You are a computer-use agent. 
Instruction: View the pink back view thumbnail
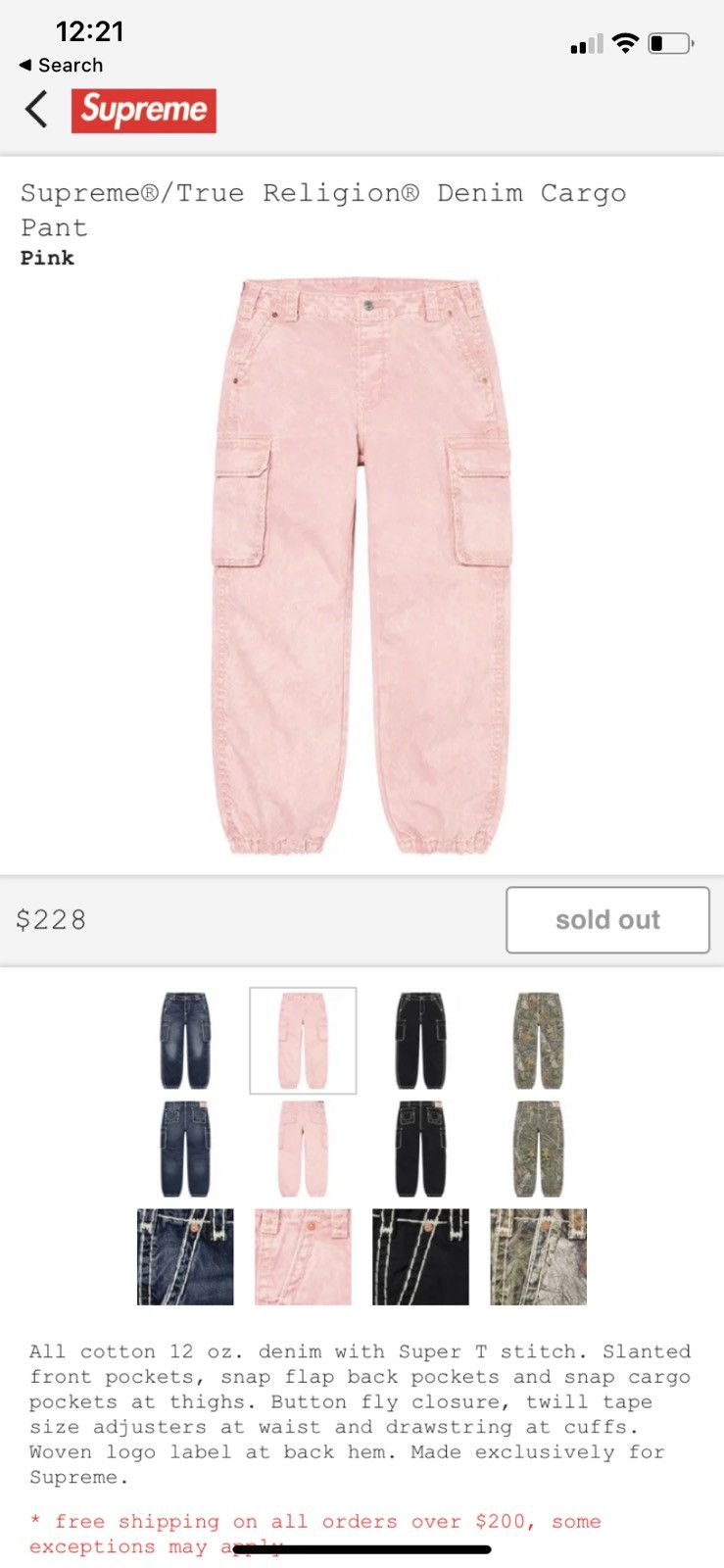point(303,1149)
